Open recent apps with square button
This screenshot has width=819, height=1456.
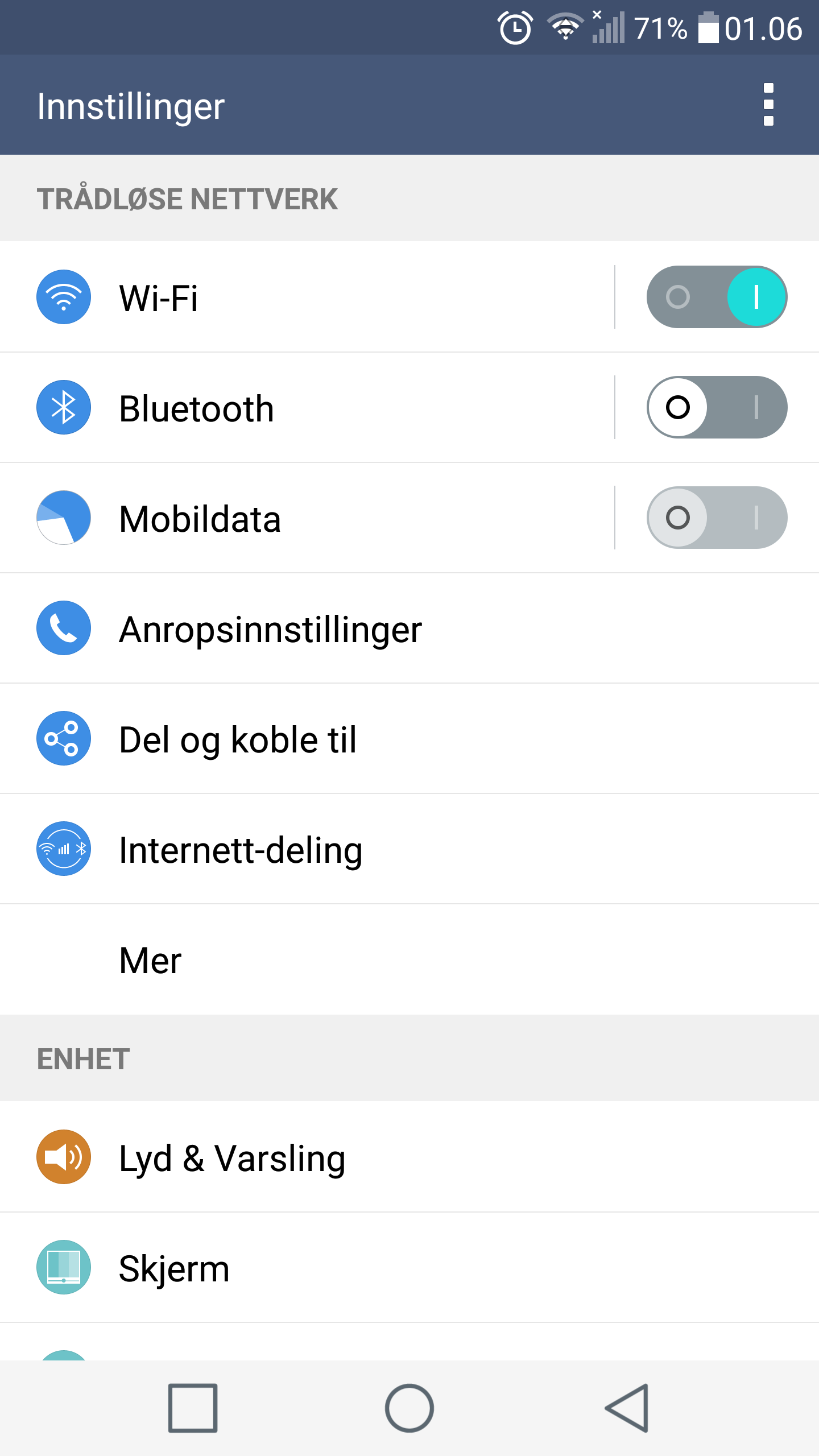tap(193, 1408)
